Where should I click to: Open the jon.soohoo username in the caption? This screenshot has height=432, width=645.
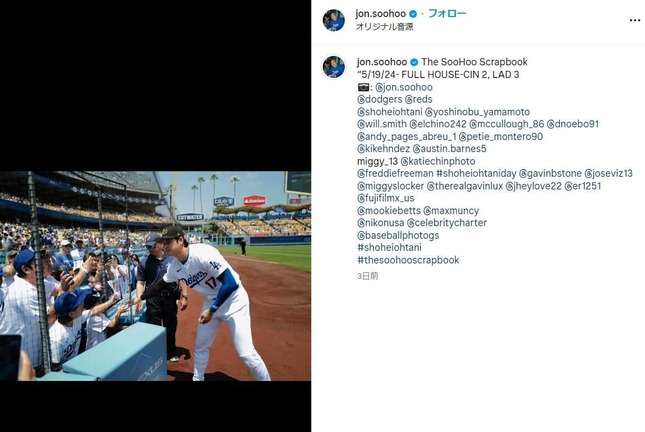pos(380,62)
